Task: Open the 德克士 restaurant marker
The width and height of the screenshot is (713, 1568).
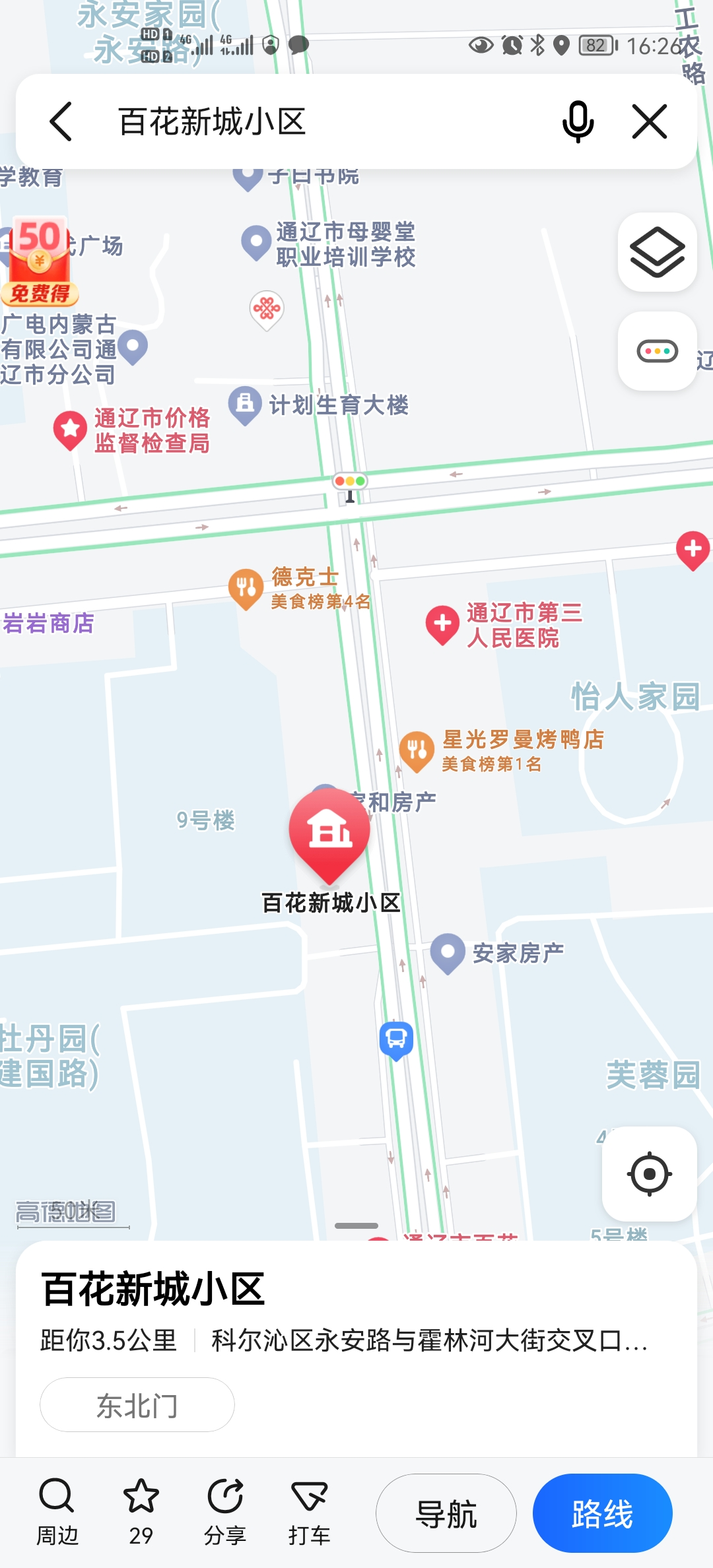Action: click(x=246, y=587)
